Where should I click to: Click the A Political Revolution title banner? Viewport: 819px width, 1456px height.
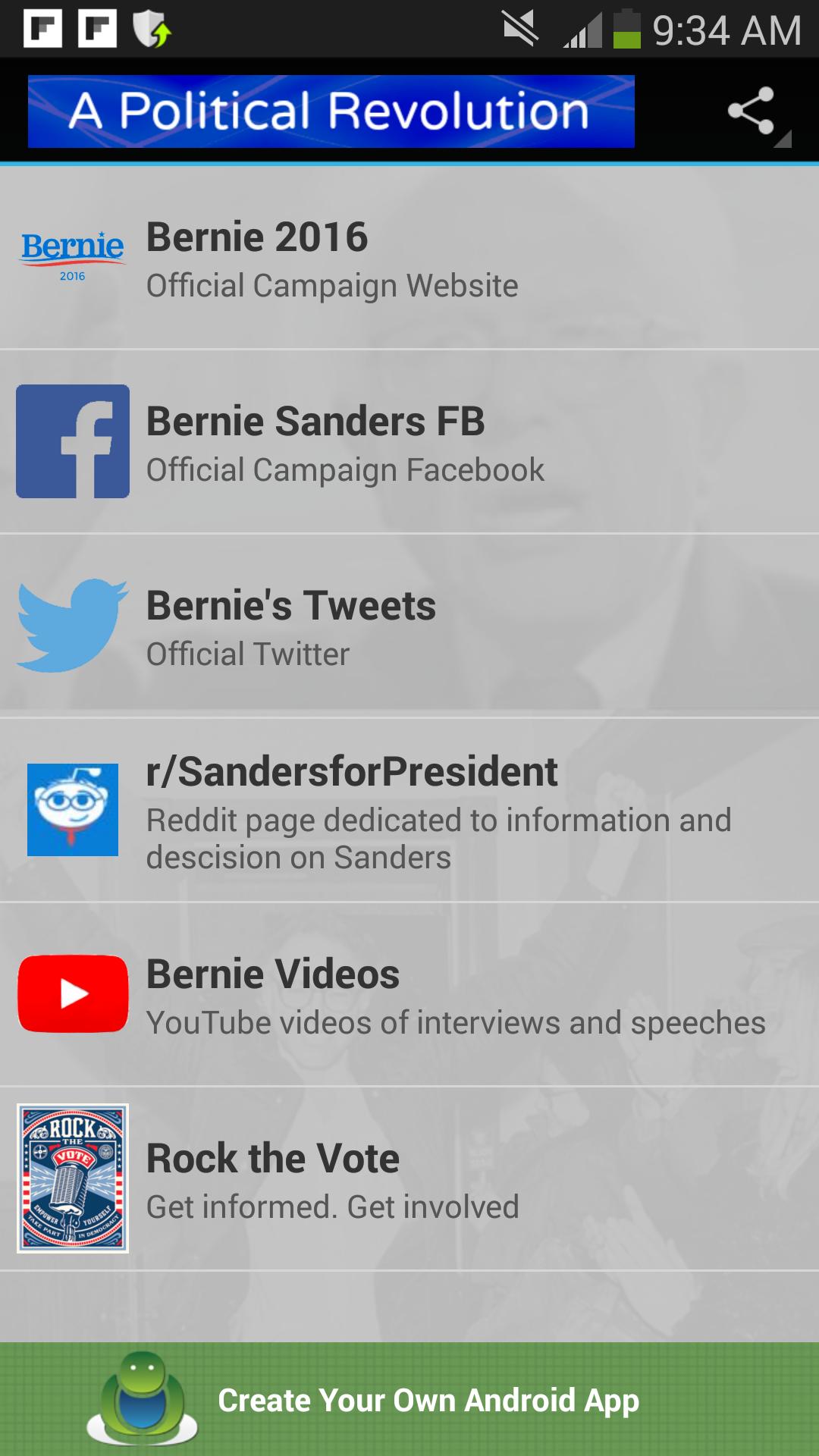(x=331, y=111)
